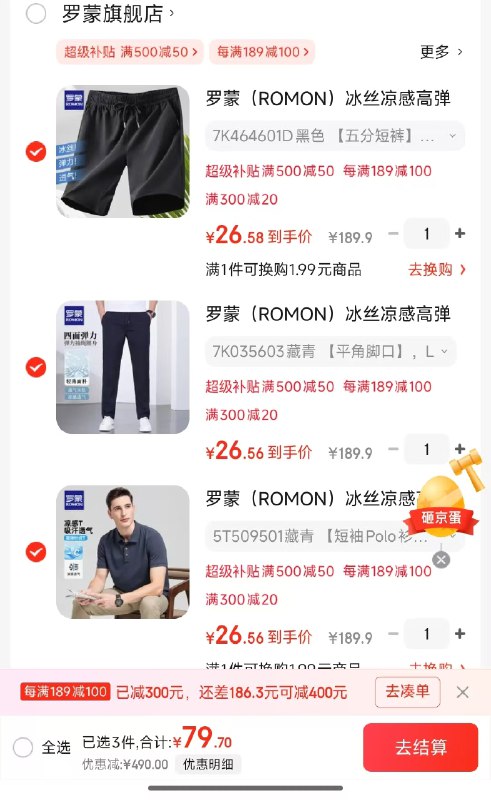Tap the 超级补贴 满500减50 coupon chip
491x800 pixels.
pyautogui.click(x=130, y=52)
